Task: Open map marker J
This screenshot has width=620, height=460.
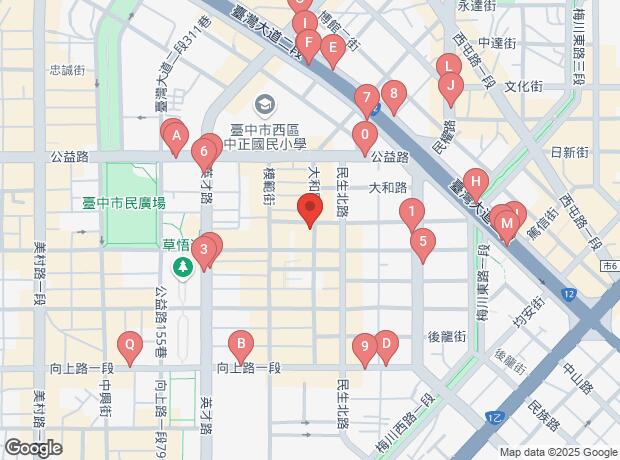Action: point(450,85)
